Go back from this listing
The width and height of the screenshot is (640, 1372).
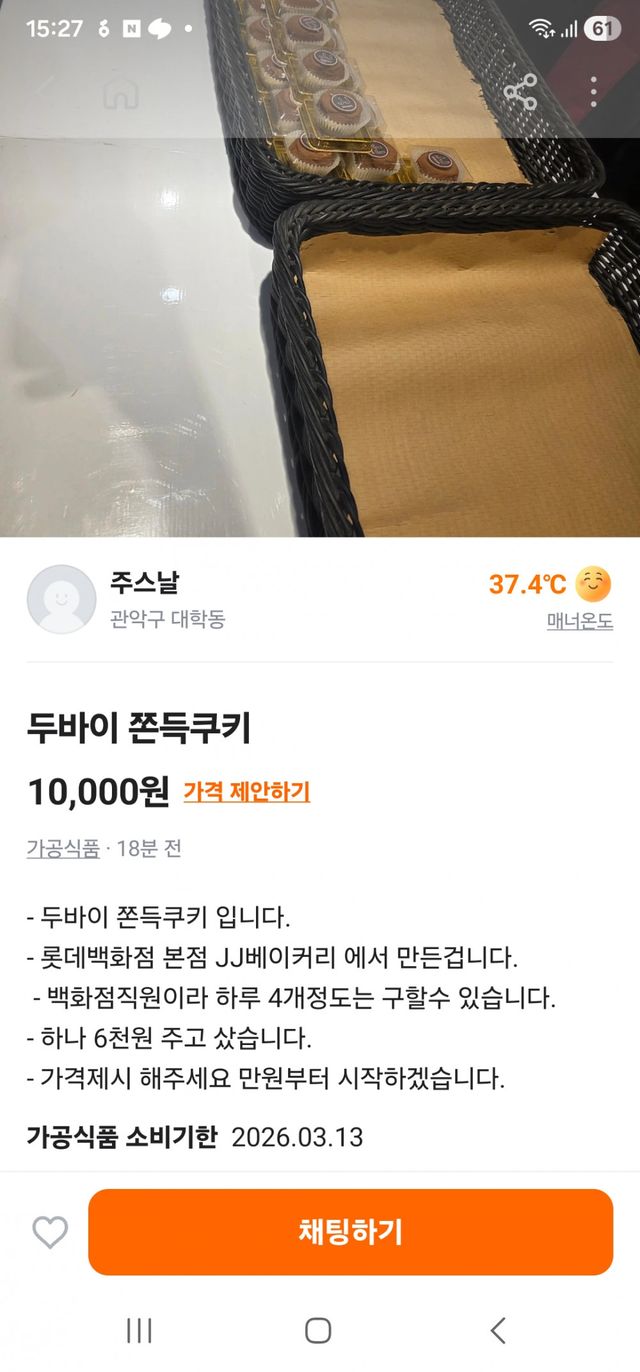click(45, 93)
